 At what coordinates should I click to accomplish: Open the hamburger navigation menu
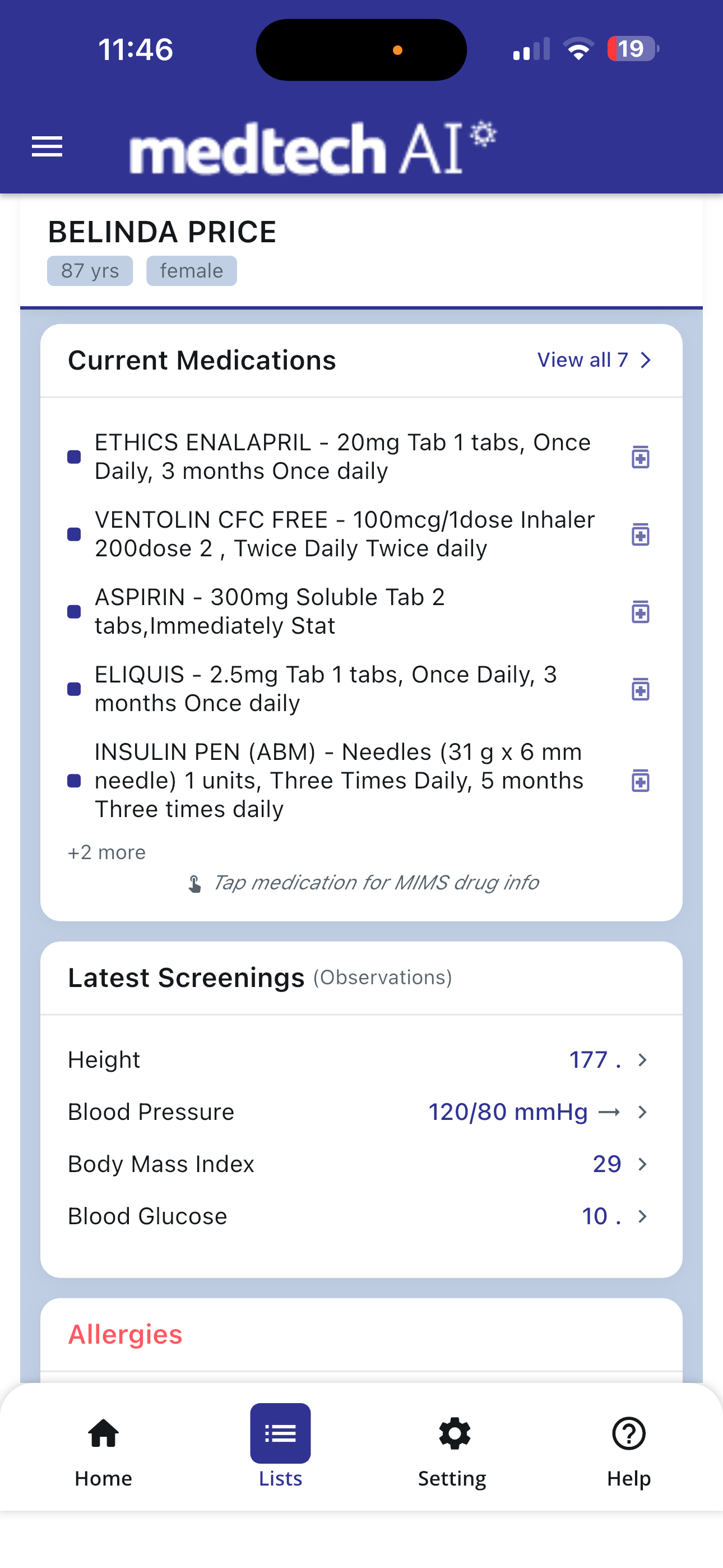47,146
